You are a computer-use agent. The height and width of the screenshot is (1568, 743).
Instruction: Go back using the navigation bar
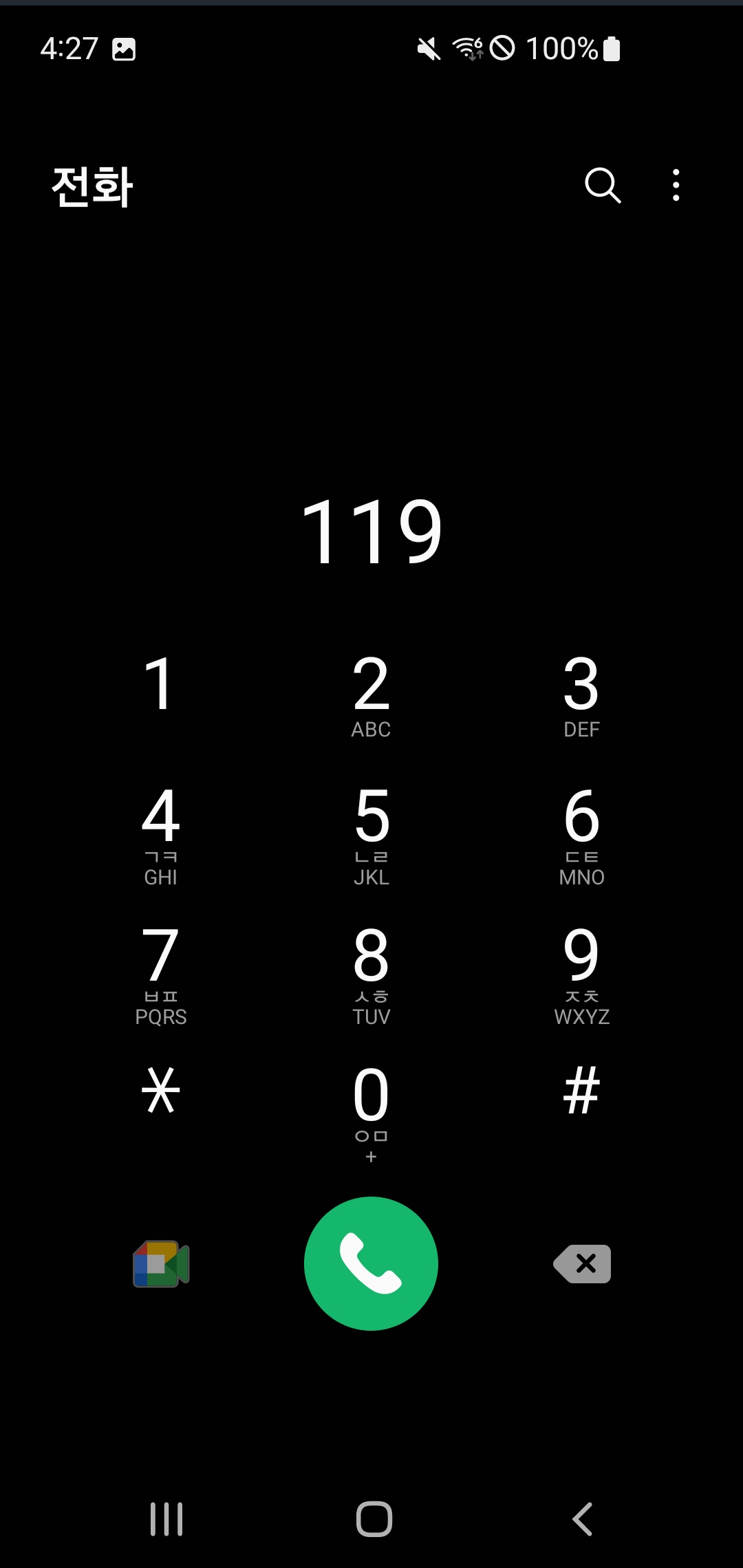coord(582,1518)
